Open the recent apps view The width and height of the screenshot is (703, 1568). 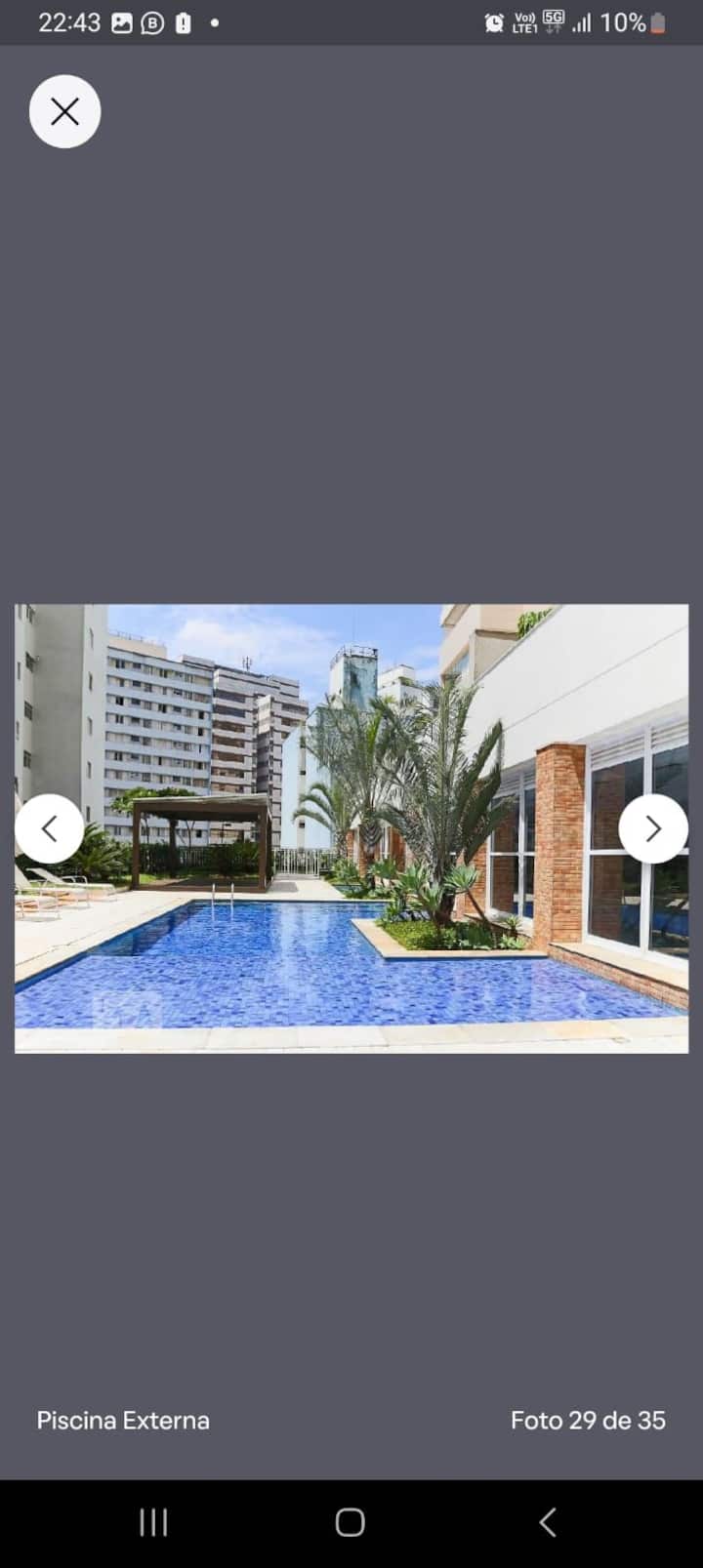(153, 1522)
